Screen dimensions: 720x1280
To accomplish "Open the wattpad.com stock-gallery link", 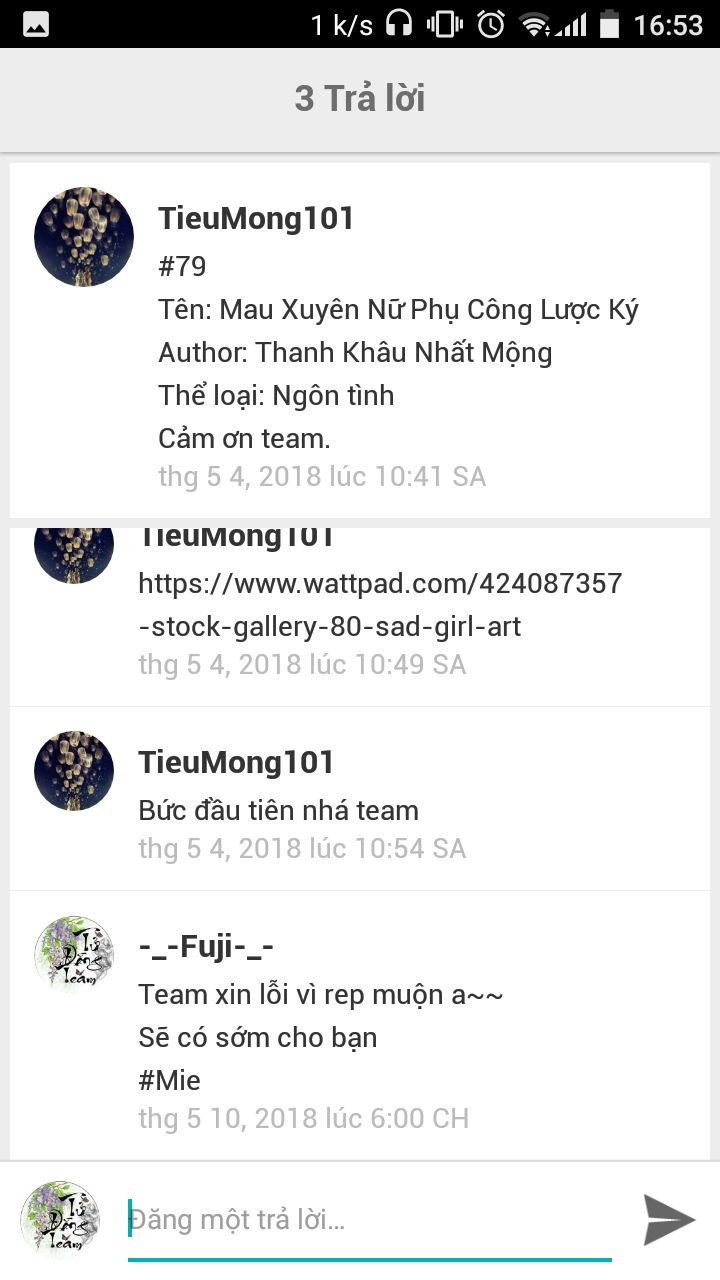I will point(380,604).
